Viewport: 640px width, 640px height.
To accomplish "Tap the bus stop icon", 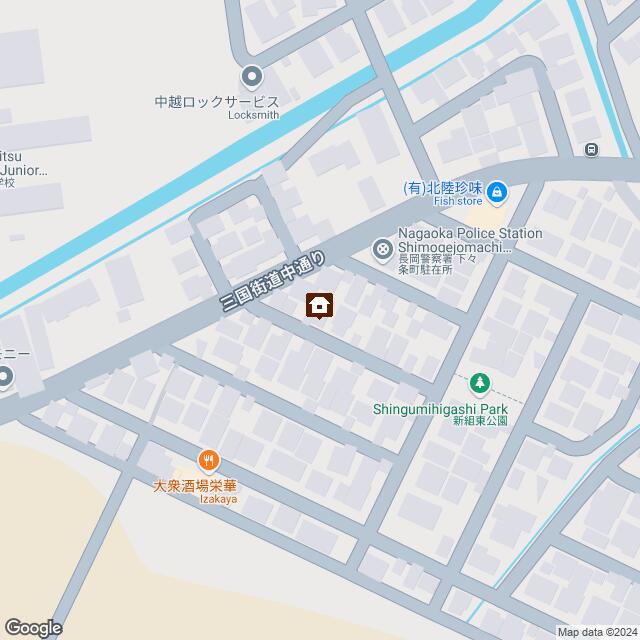I will pyautogui.click(x=592, y=150).
